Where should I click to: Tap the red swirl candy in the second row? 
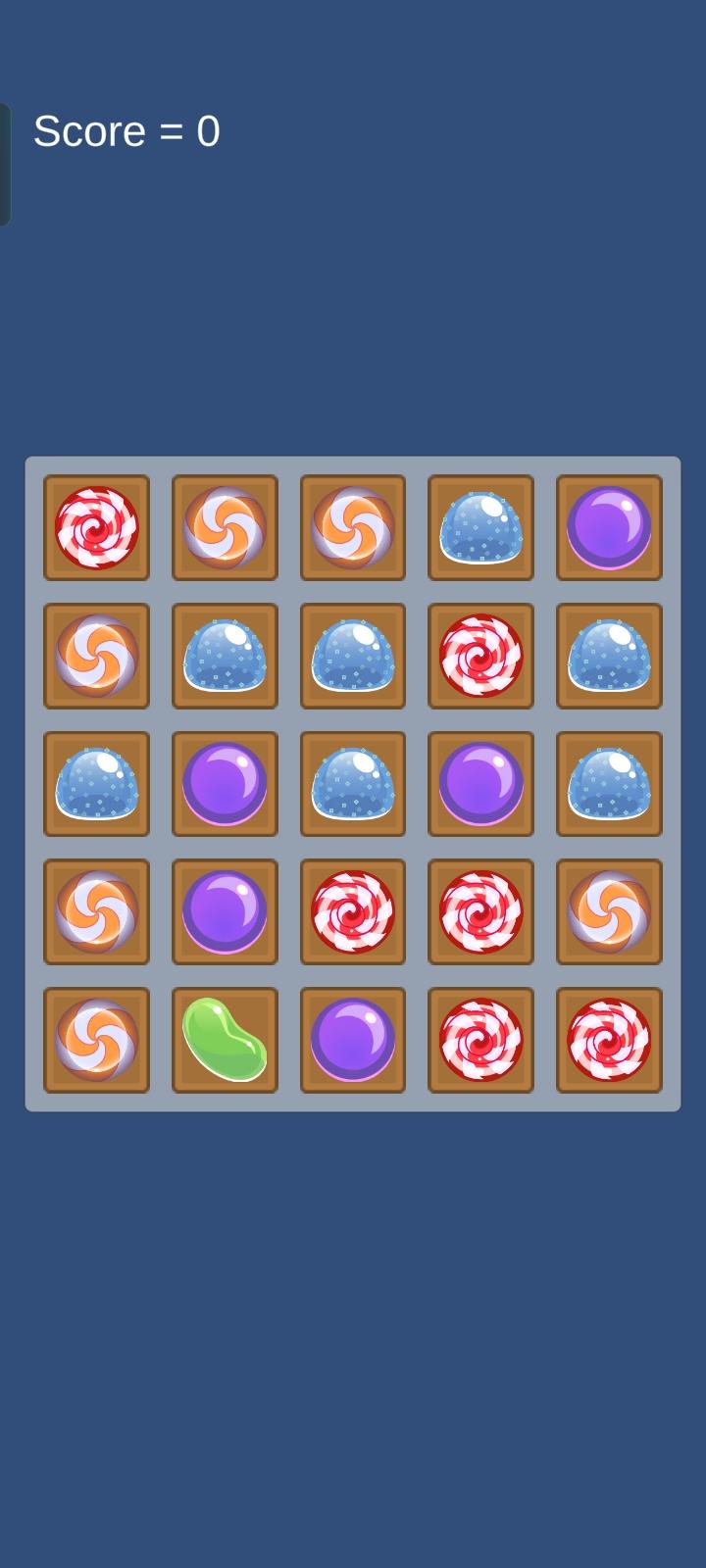pos(480,656)
